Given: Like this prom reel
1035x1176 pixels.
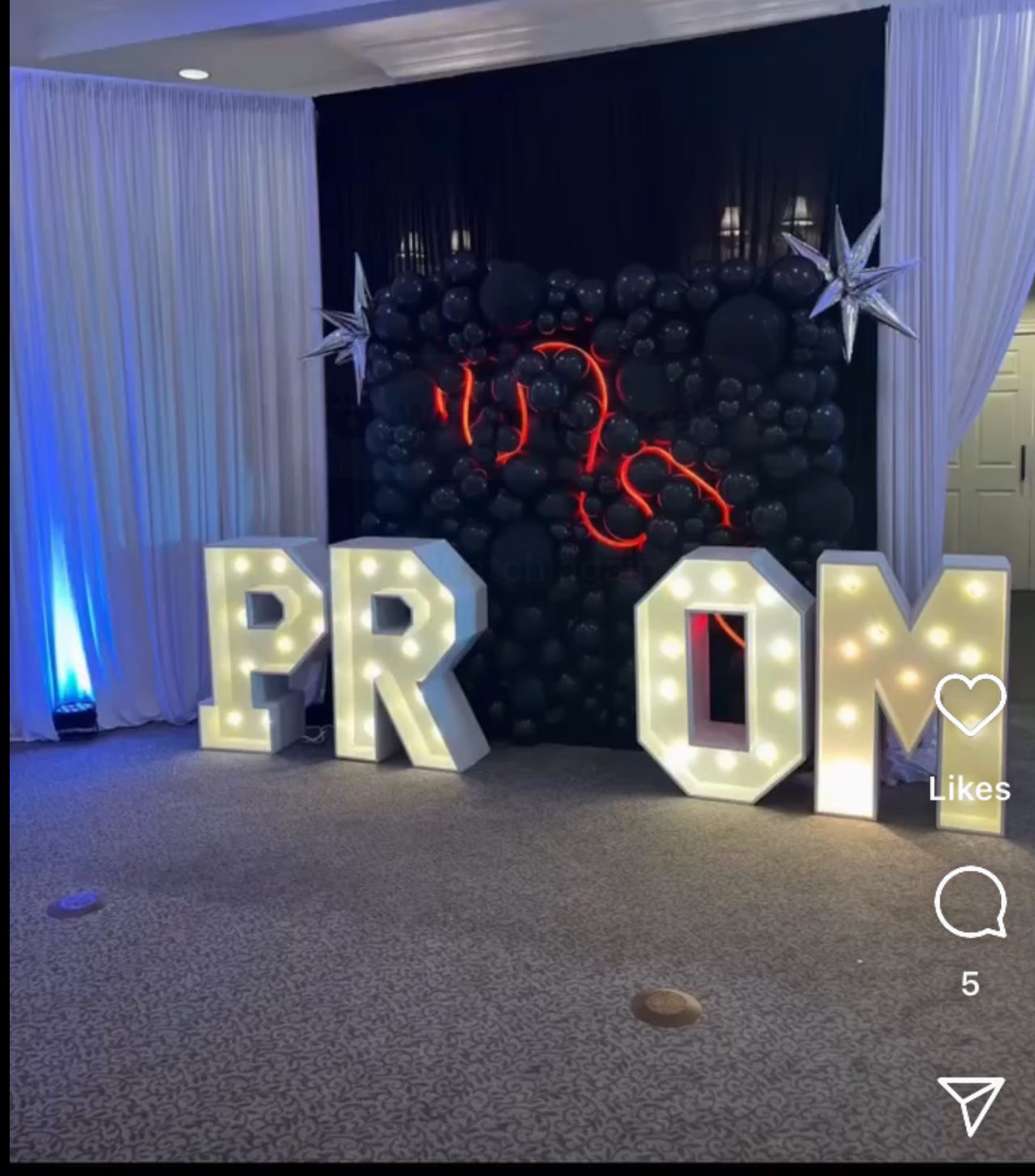Looking at the screenshot, I should 970,703.
